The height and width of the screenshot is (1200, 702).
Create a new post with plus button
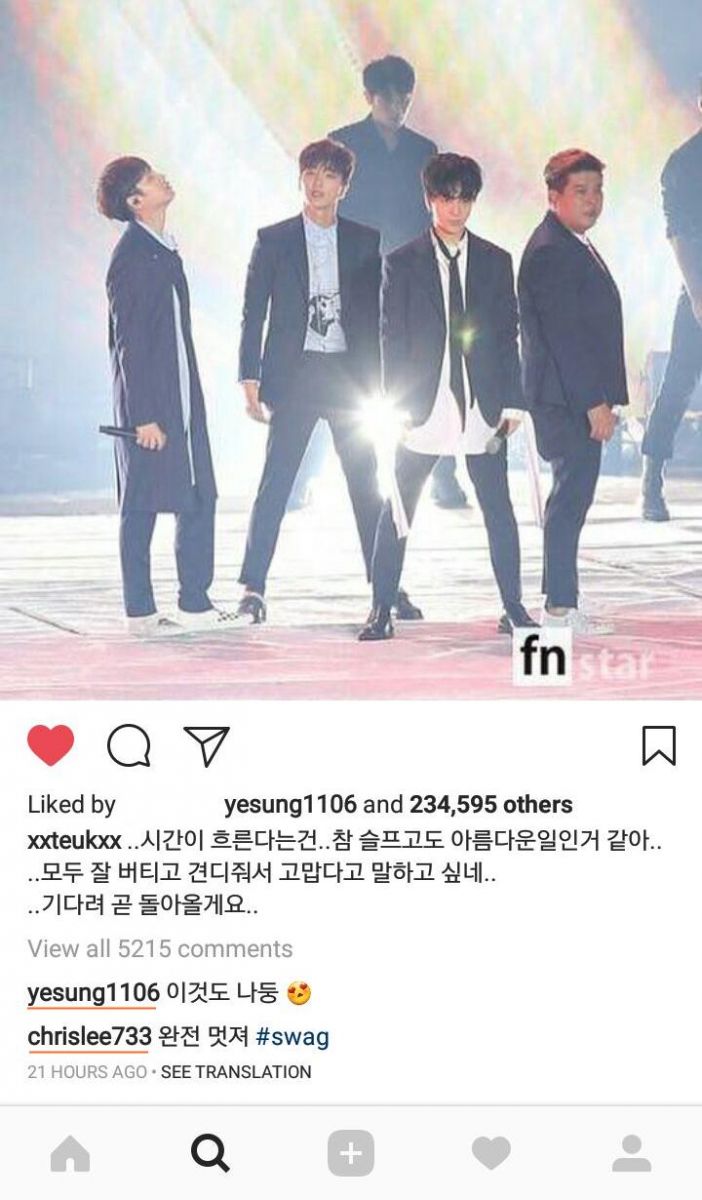(x=351, y=1154)
